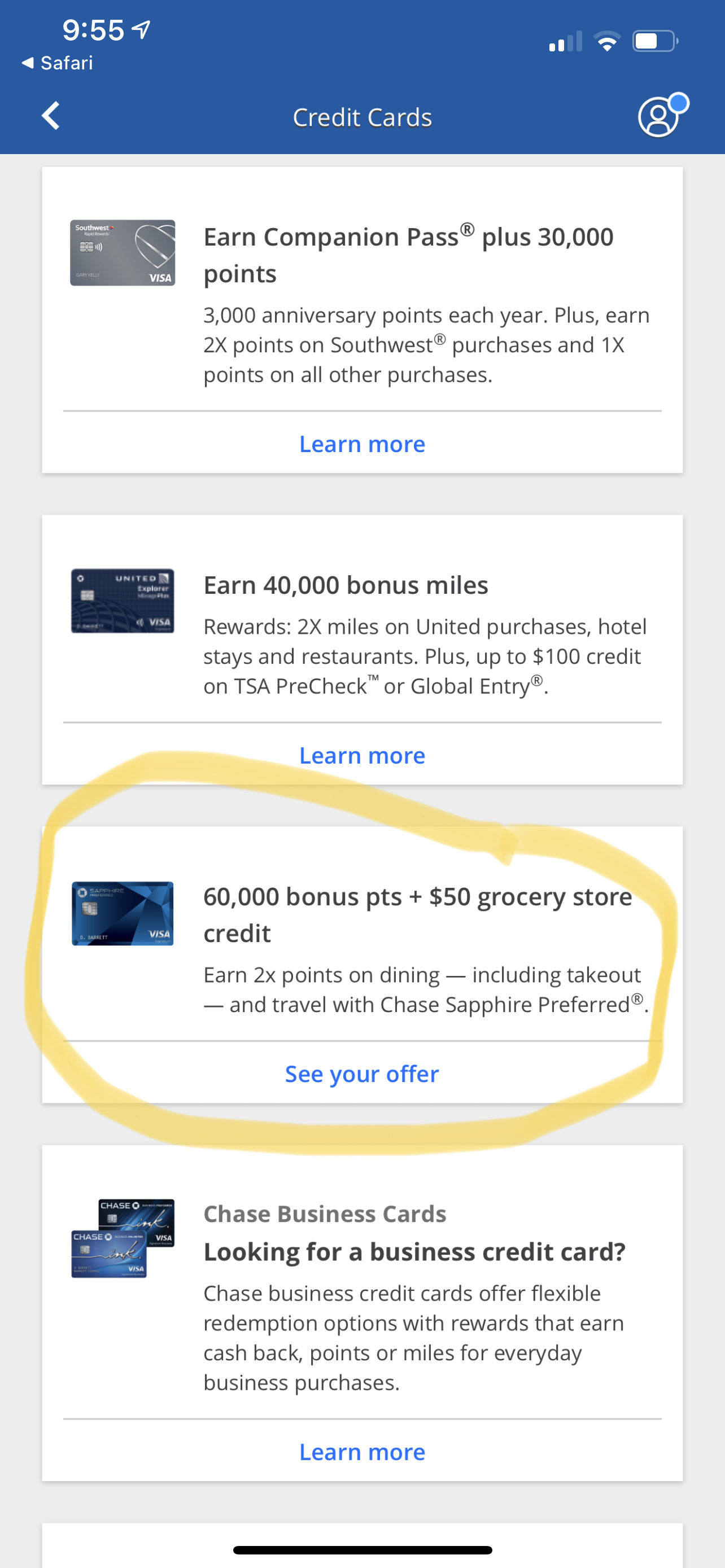Open See your offer for Sapphire Preferred

tap(362, 1074)
